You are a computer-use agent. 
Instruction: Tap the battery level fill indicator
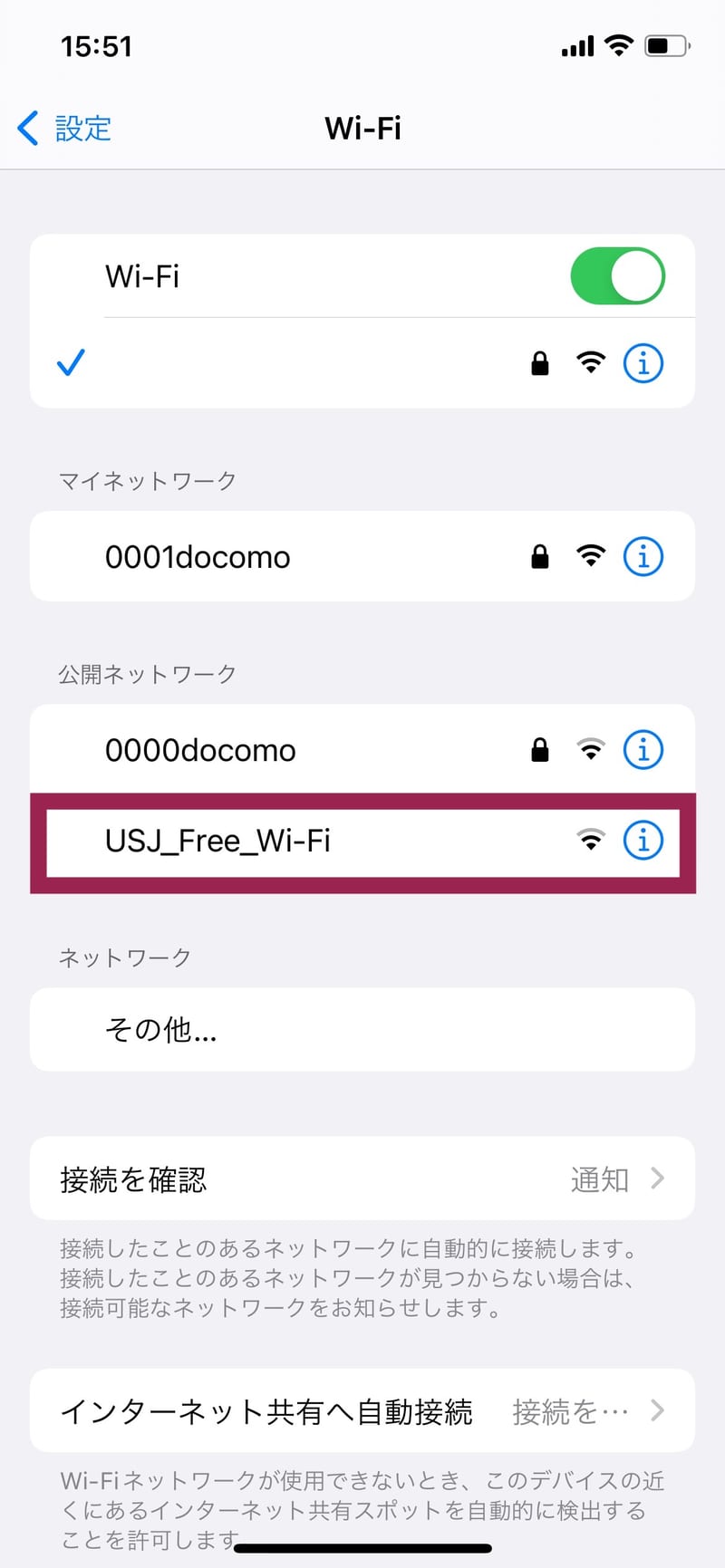[657, 45]
